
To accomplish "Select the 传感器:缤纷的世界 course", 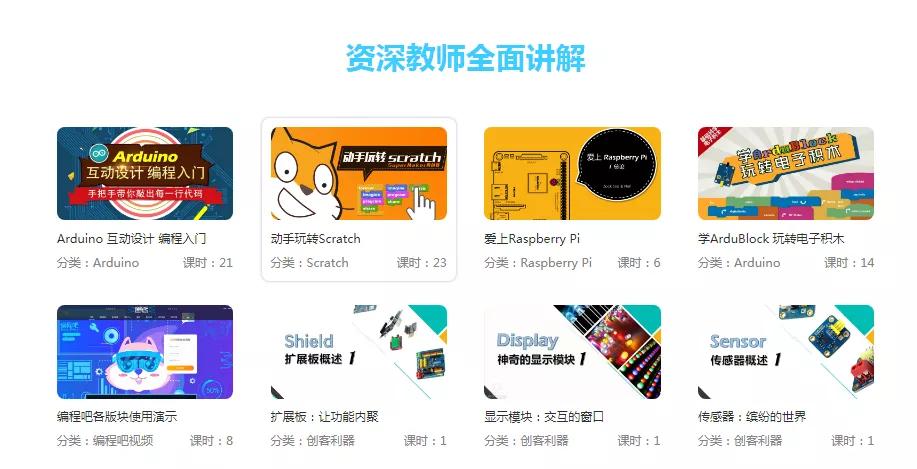I will [785, 352].
